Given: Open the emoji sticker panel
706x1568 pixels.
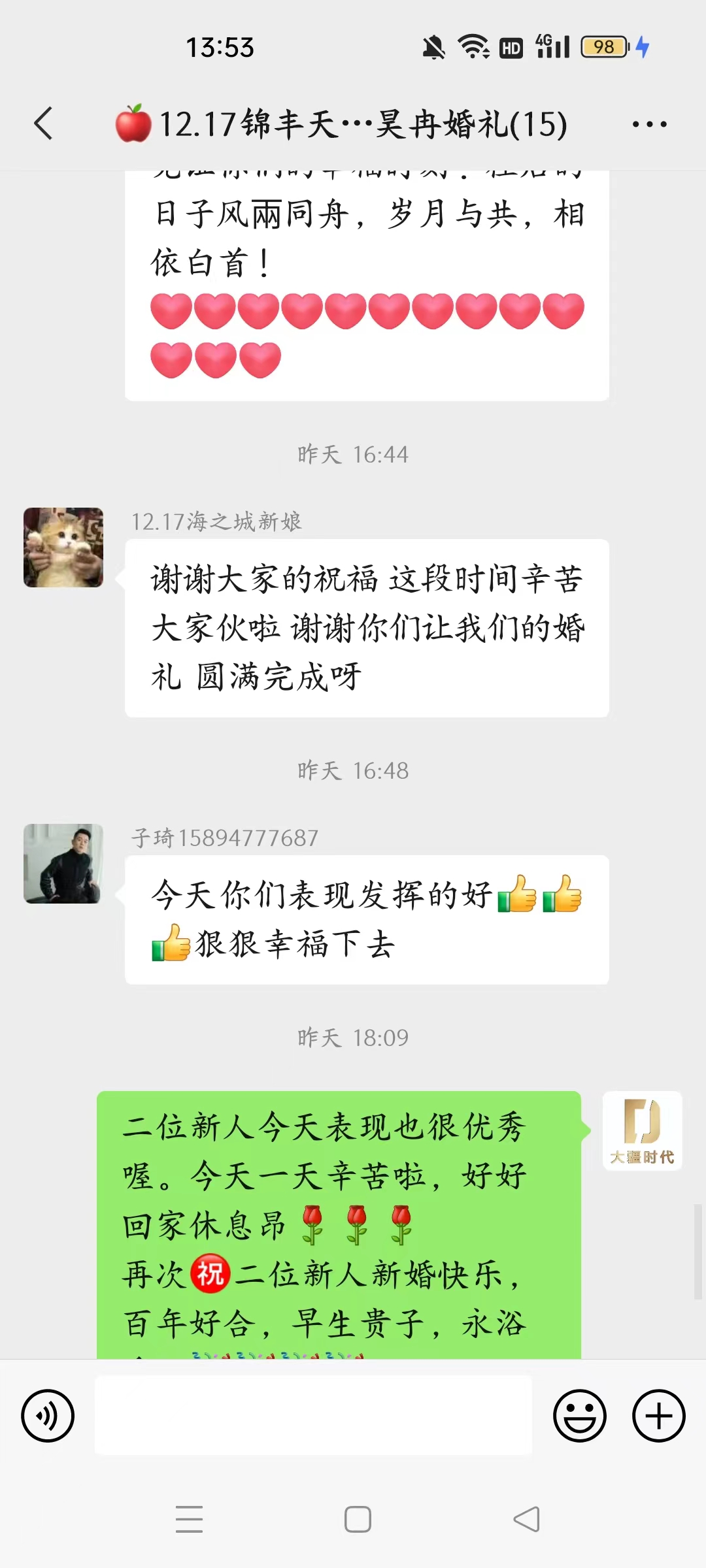Looking at the screenshot, I should tap(580, 1416).
